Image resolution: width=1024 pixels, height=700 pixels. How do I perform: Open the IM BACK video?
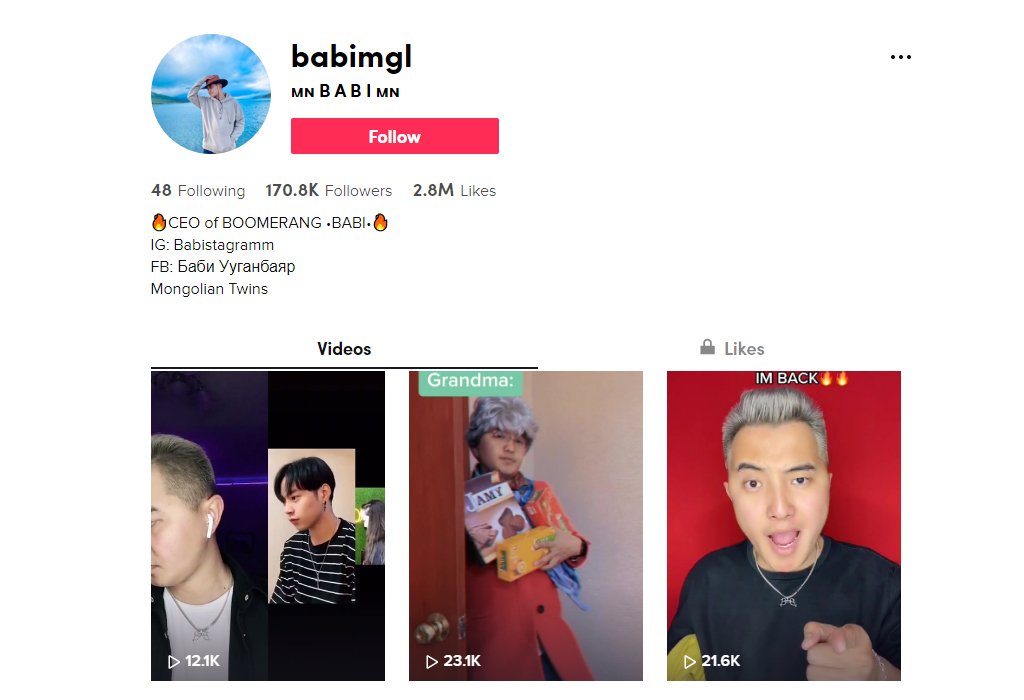pos(783,525)
